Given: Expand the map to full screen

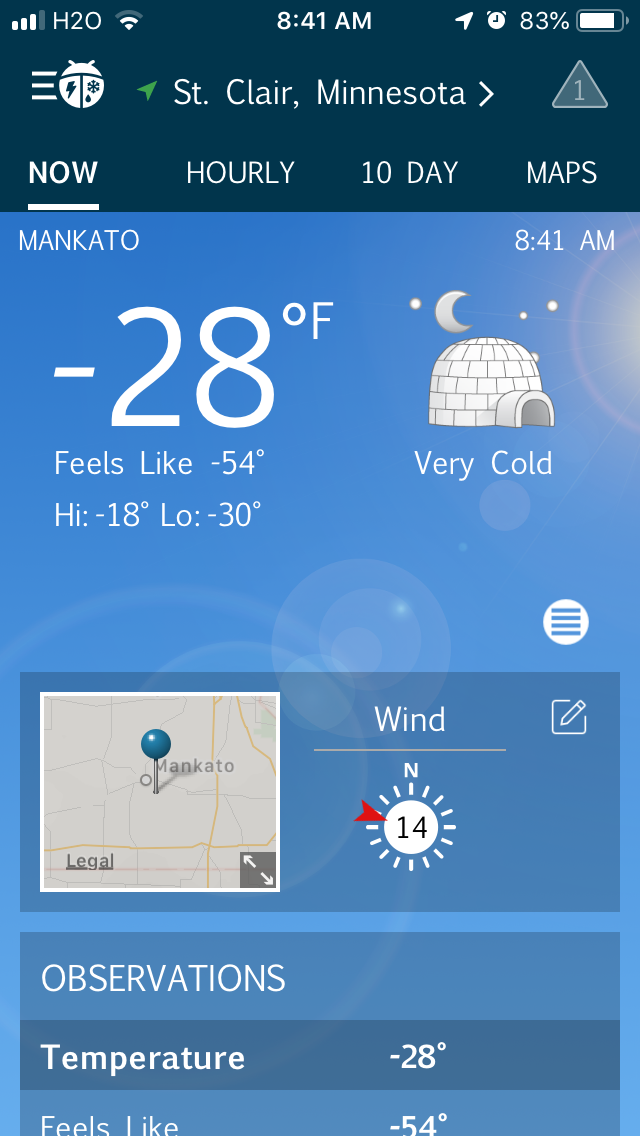Looking at the screenshot, I should tap(258, 870).
